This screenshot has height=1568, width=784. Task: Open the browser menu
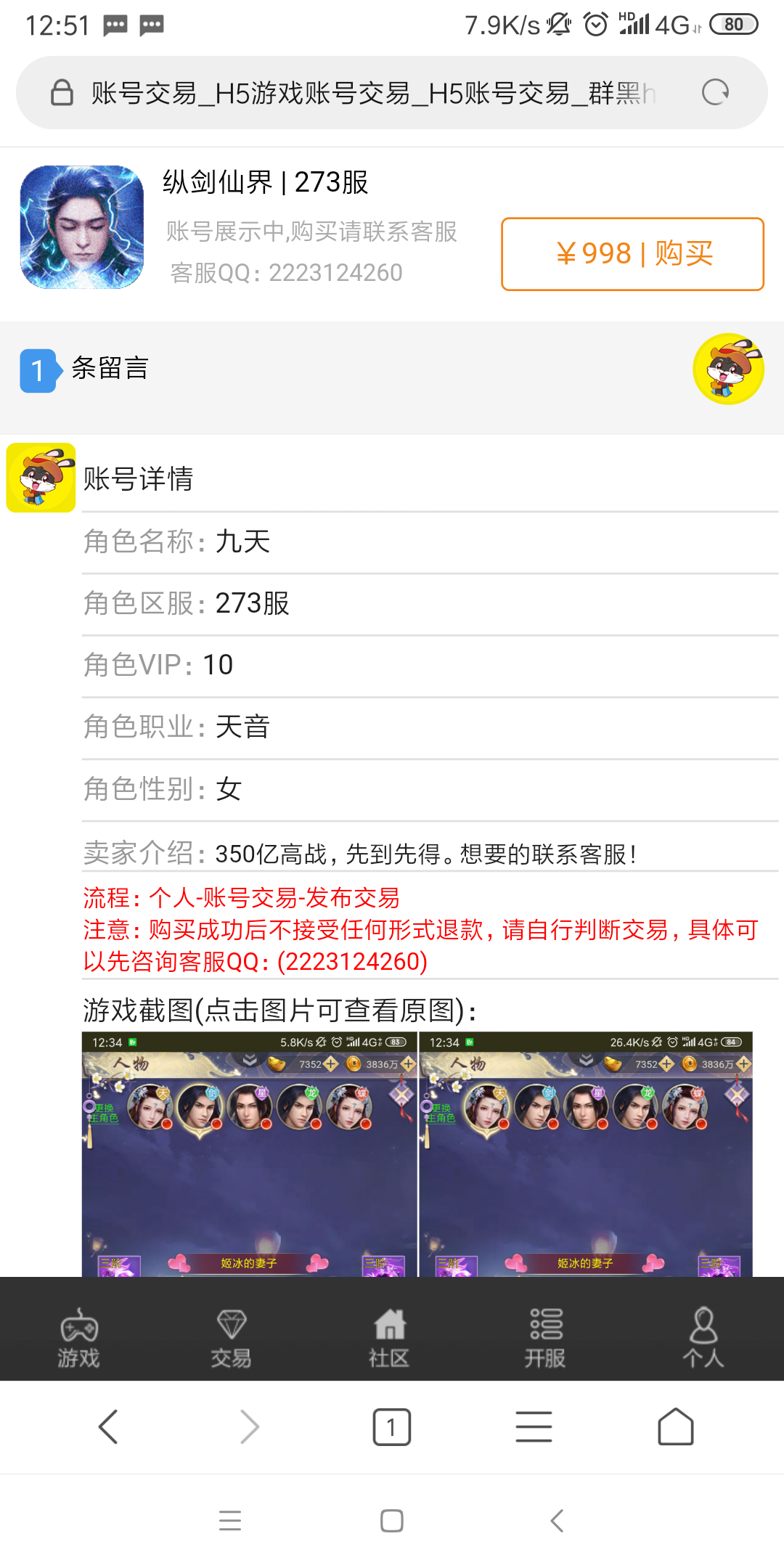click(x=534, y=1427)
